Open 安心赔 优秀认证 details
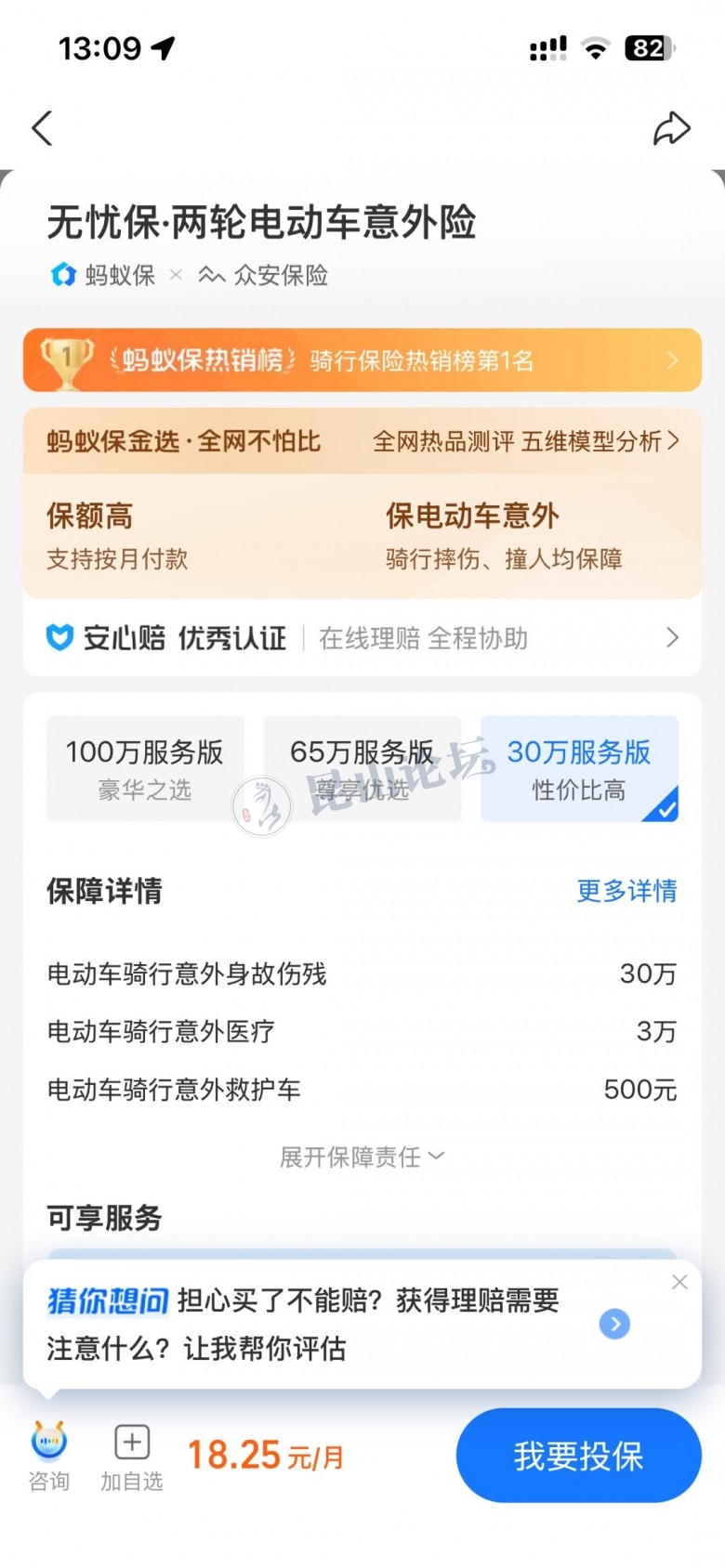The width and height of the screenshot is (725, 1568). click(362, 638)
